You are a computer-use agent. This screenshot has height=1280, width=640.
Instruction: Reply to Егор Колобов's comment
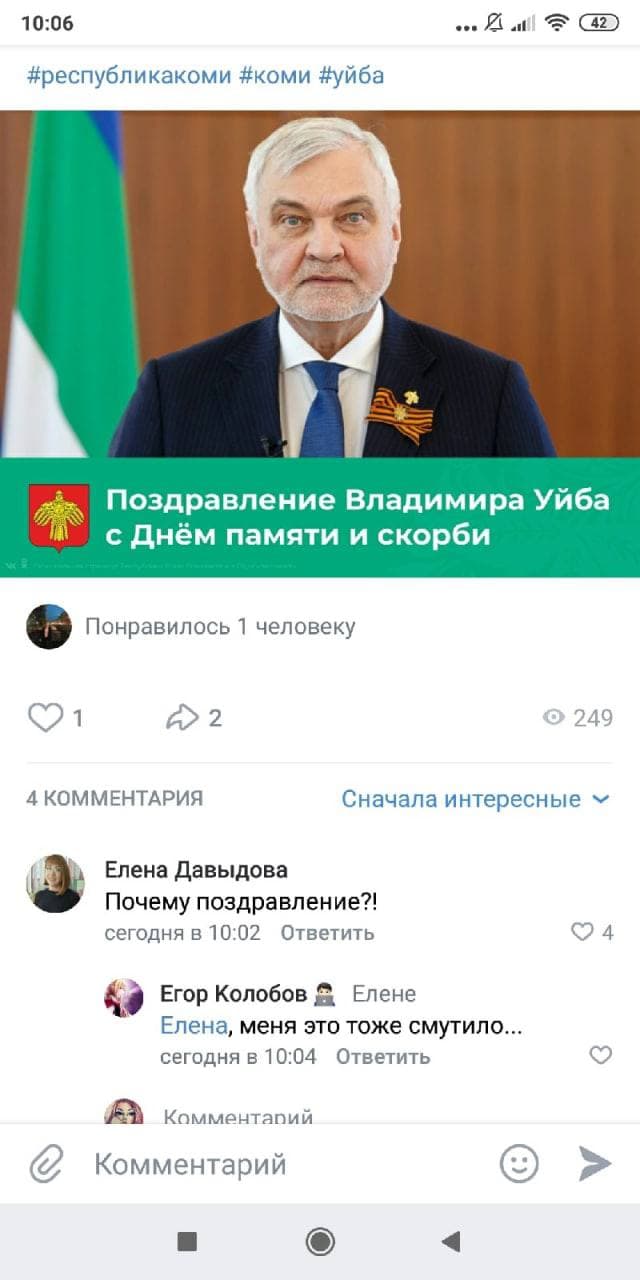click(x=383, y=1056)
